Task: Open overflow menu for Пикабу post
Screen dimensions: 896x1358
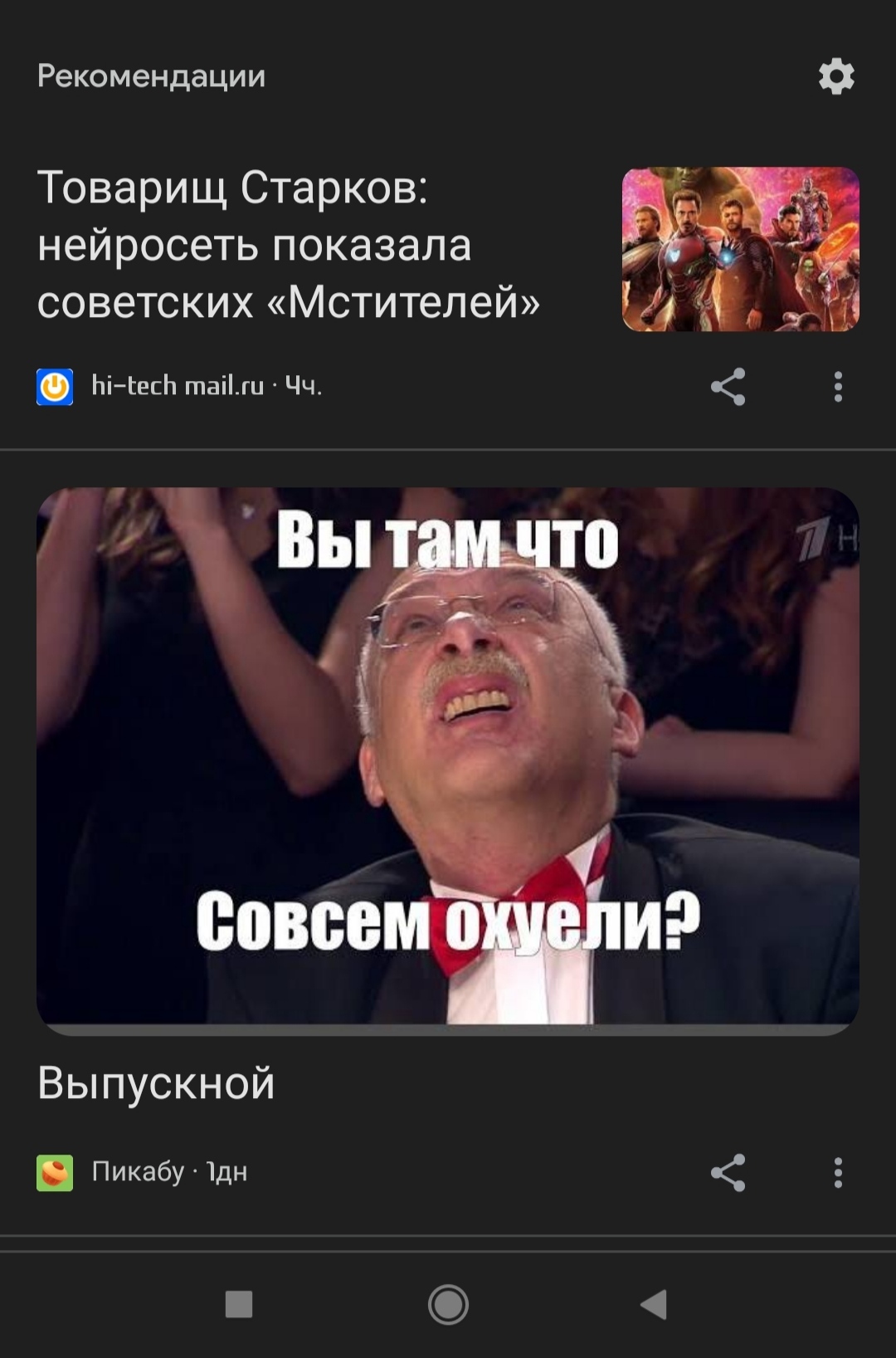Action: tap(838, 1173)
